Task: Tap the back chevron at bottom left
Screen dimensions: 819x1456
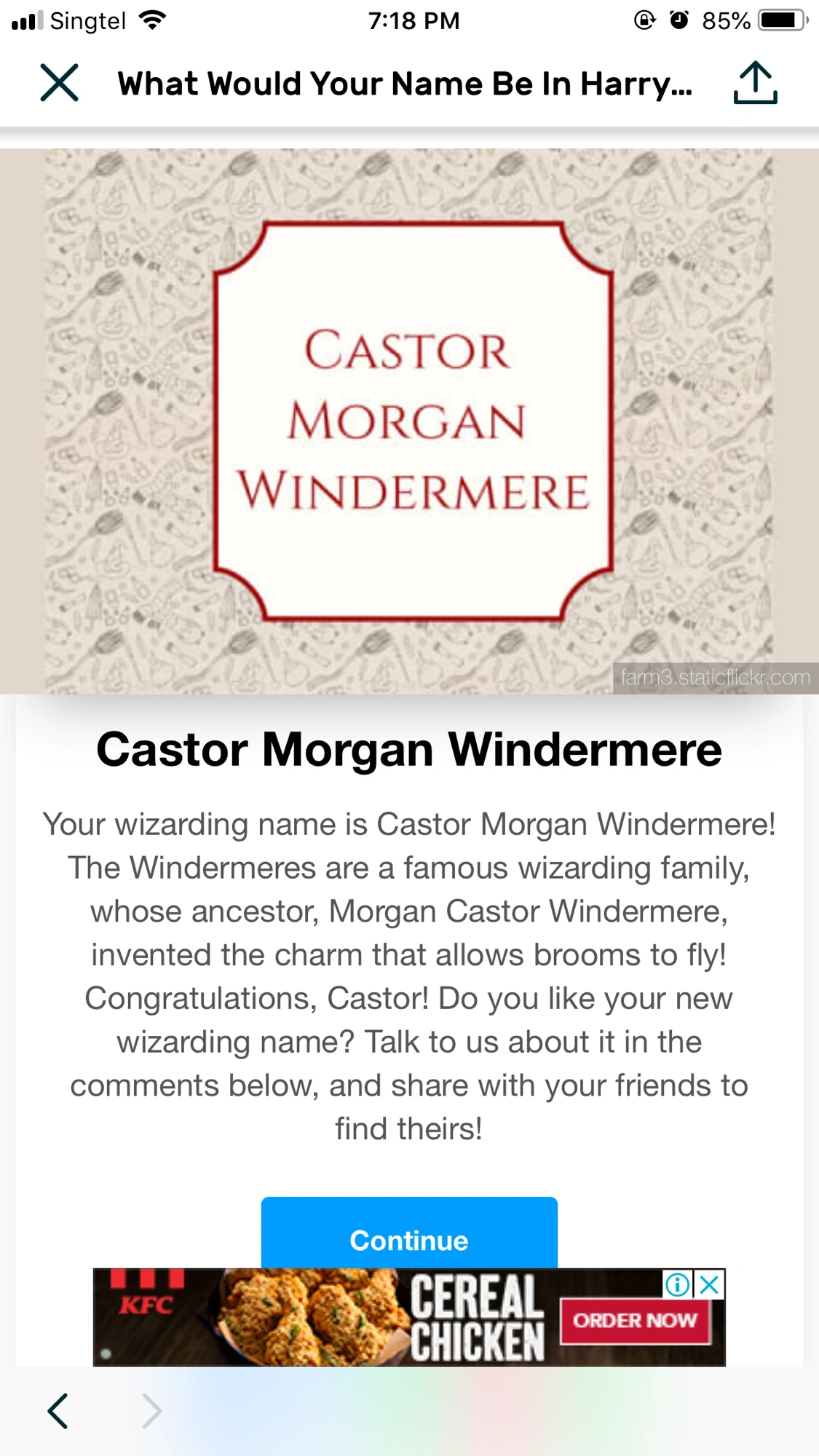Action: [58, 1411]
